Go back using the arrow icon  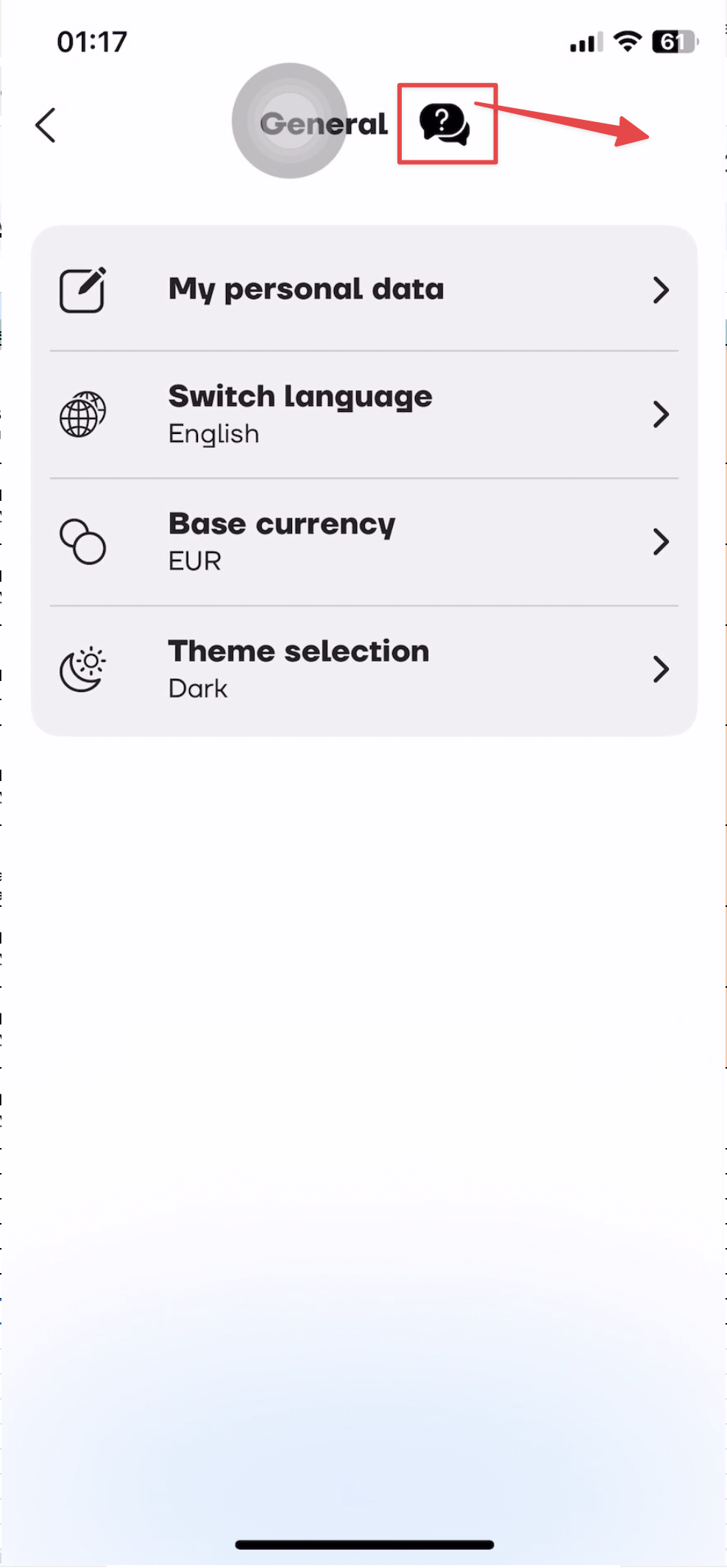46,125
